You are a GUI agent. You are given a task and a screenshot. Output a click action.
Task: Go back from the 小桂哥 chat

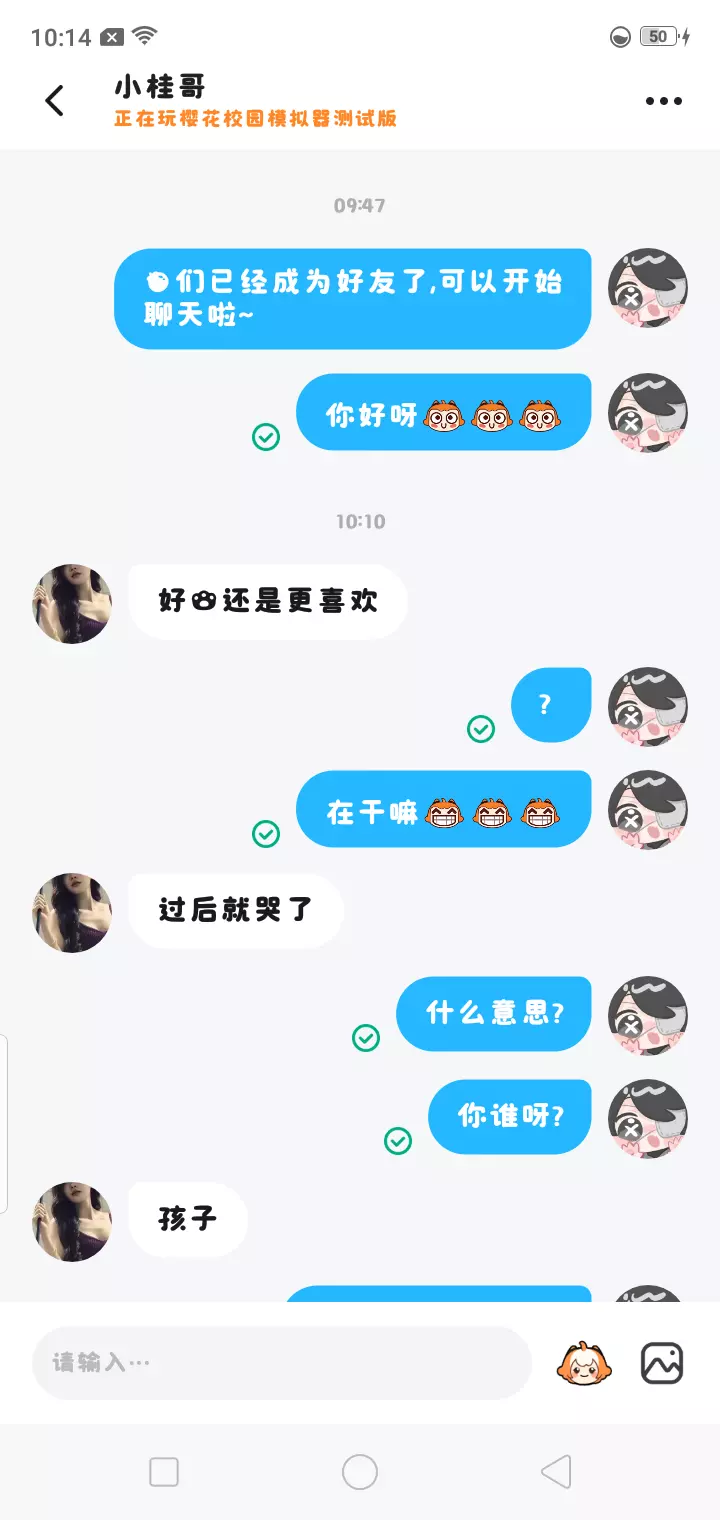55,101
